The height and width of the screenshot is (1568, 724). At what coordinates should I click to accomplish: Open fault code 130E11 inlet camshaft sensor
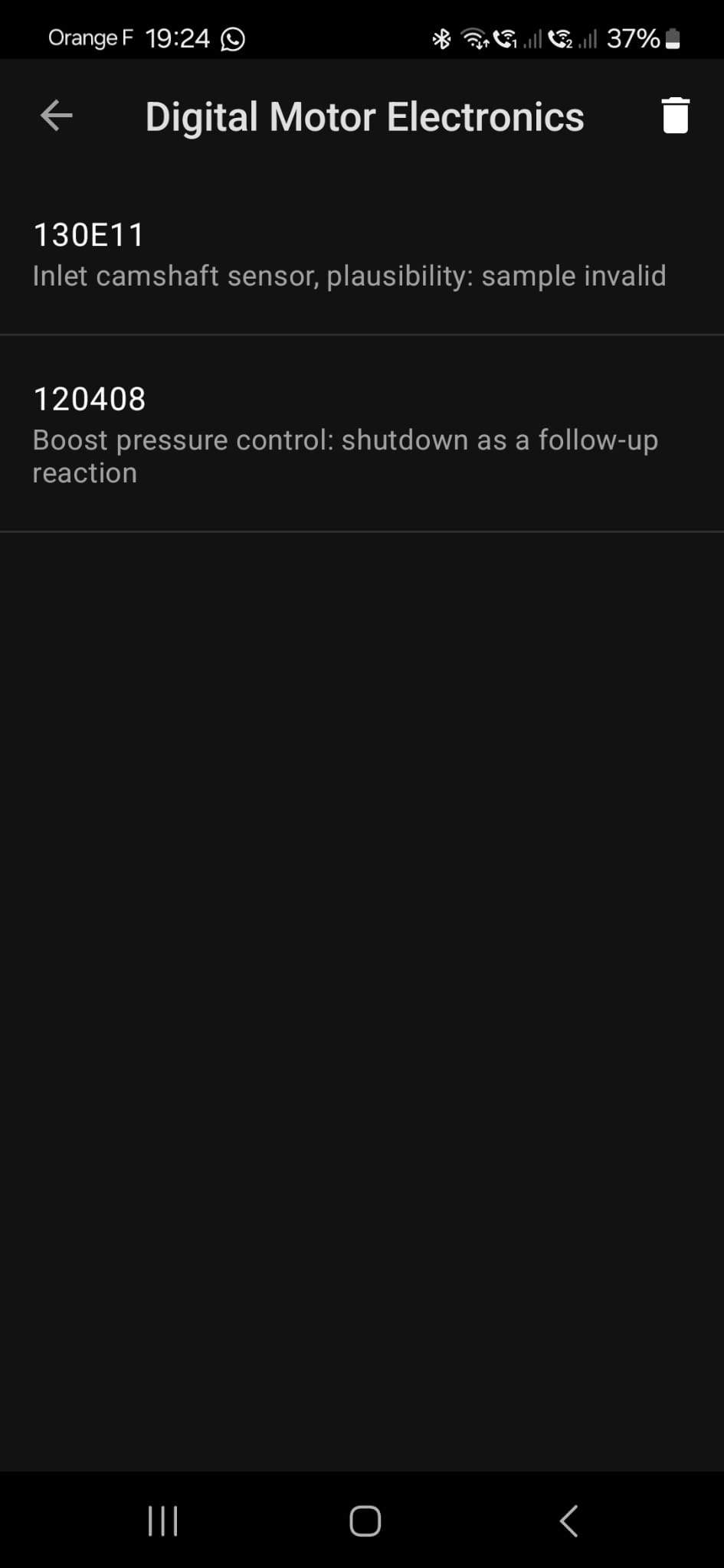[362, 254]
